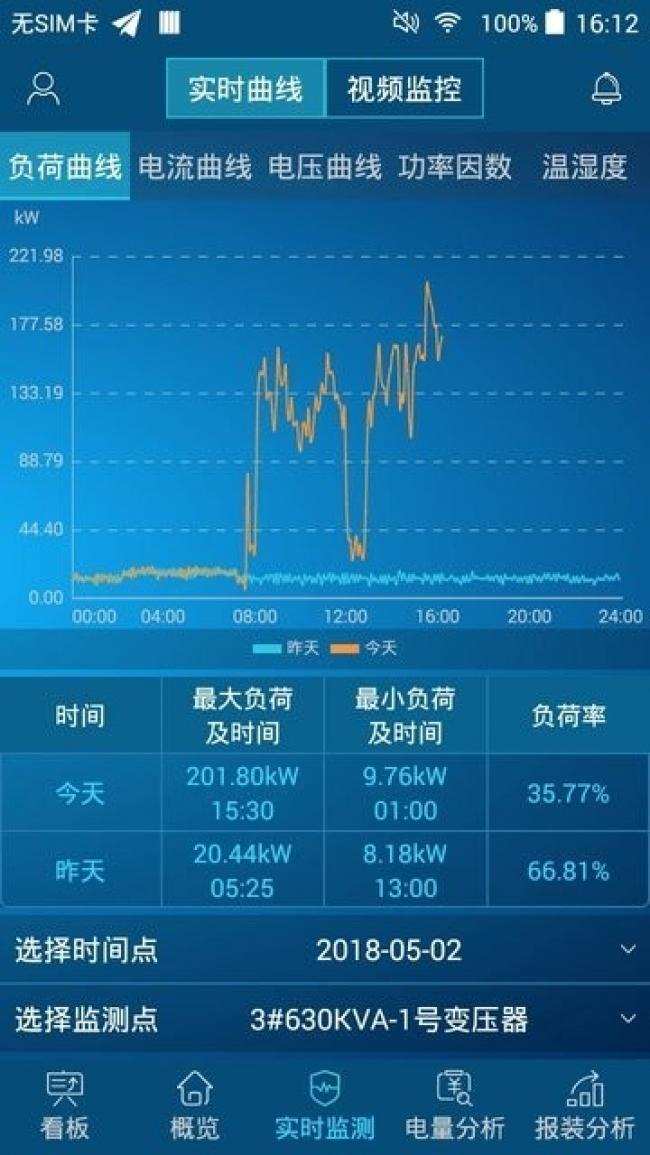This screenshot has height=1155, width=650.
Task: Open the 实时监测 bottom tab
Action: [325, 1105]
